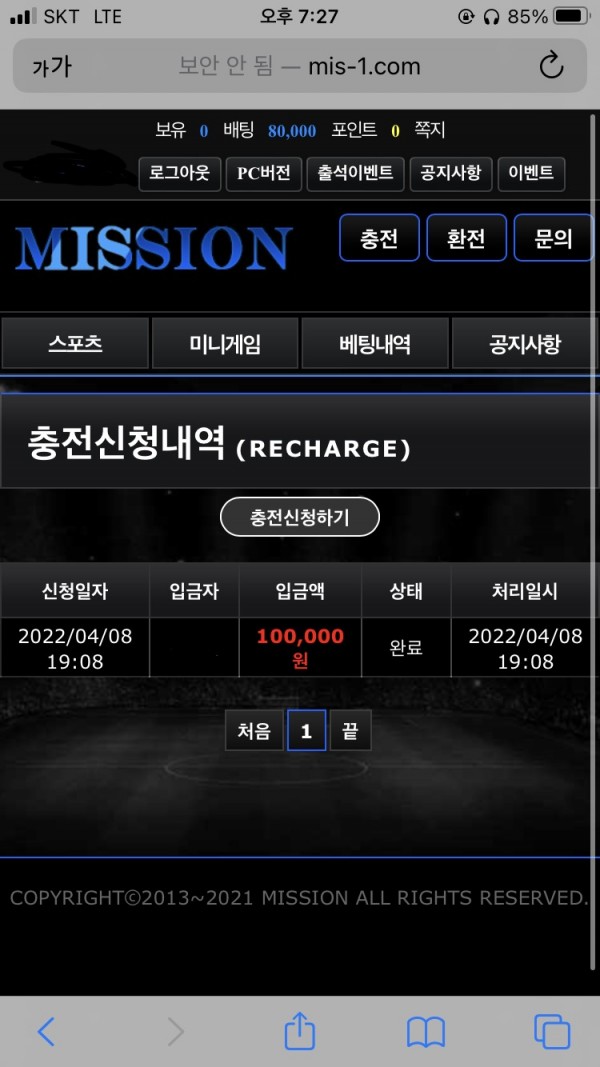Reload the page in Safari

click(551, 67)
